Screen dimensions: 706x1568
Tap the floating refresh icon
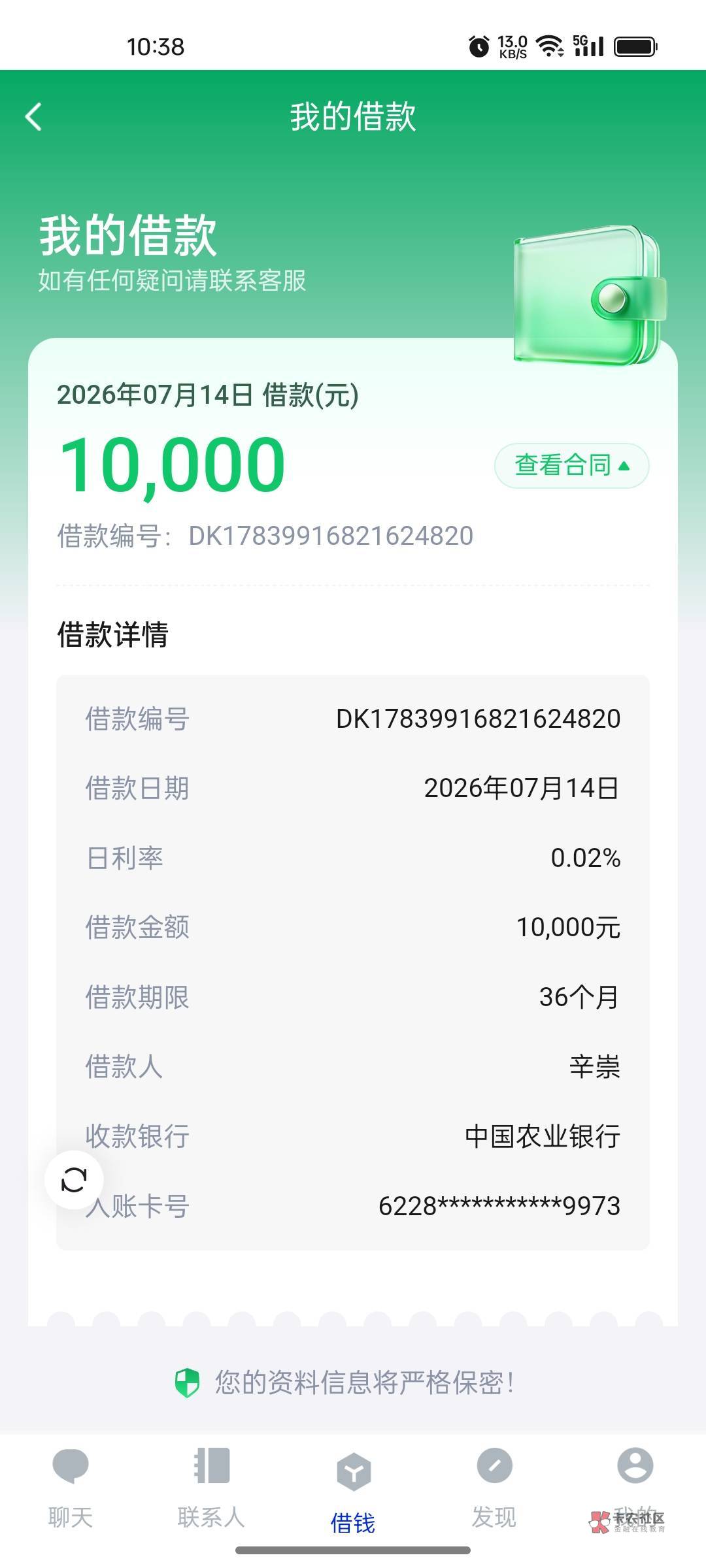click(74, 1180)
